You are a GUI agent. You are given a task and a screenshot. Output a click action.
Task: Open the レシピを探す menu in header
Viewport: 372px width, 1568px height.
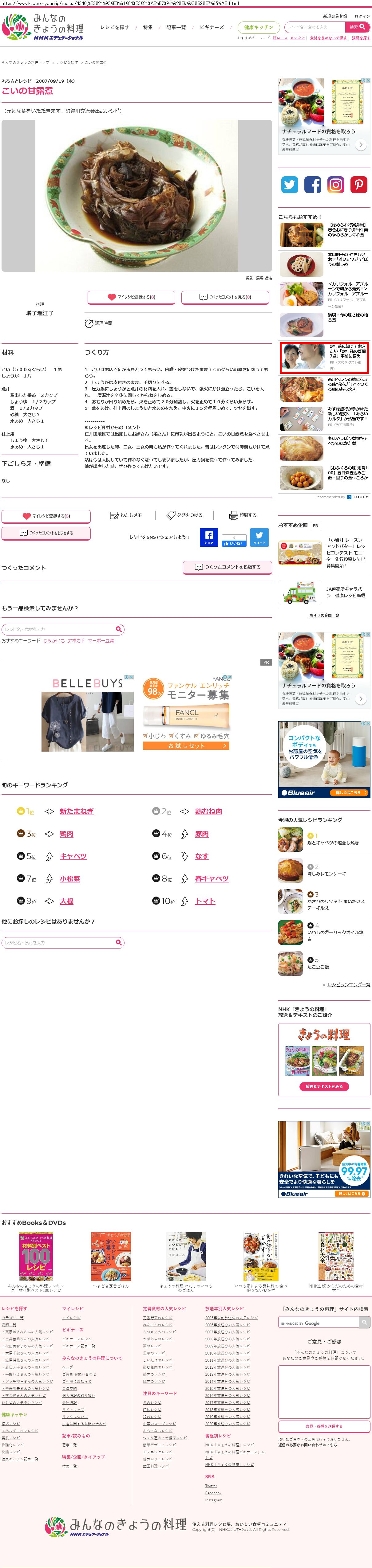click(114, 27)
